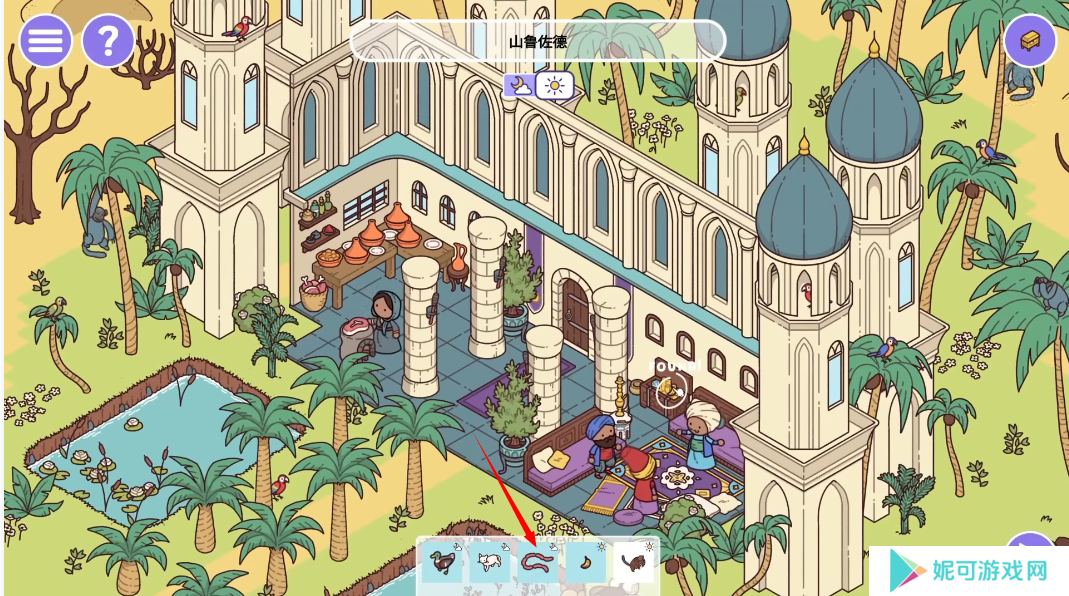Open the question mark help button
The image size is (1069, 596).
[x=108, y=42]
